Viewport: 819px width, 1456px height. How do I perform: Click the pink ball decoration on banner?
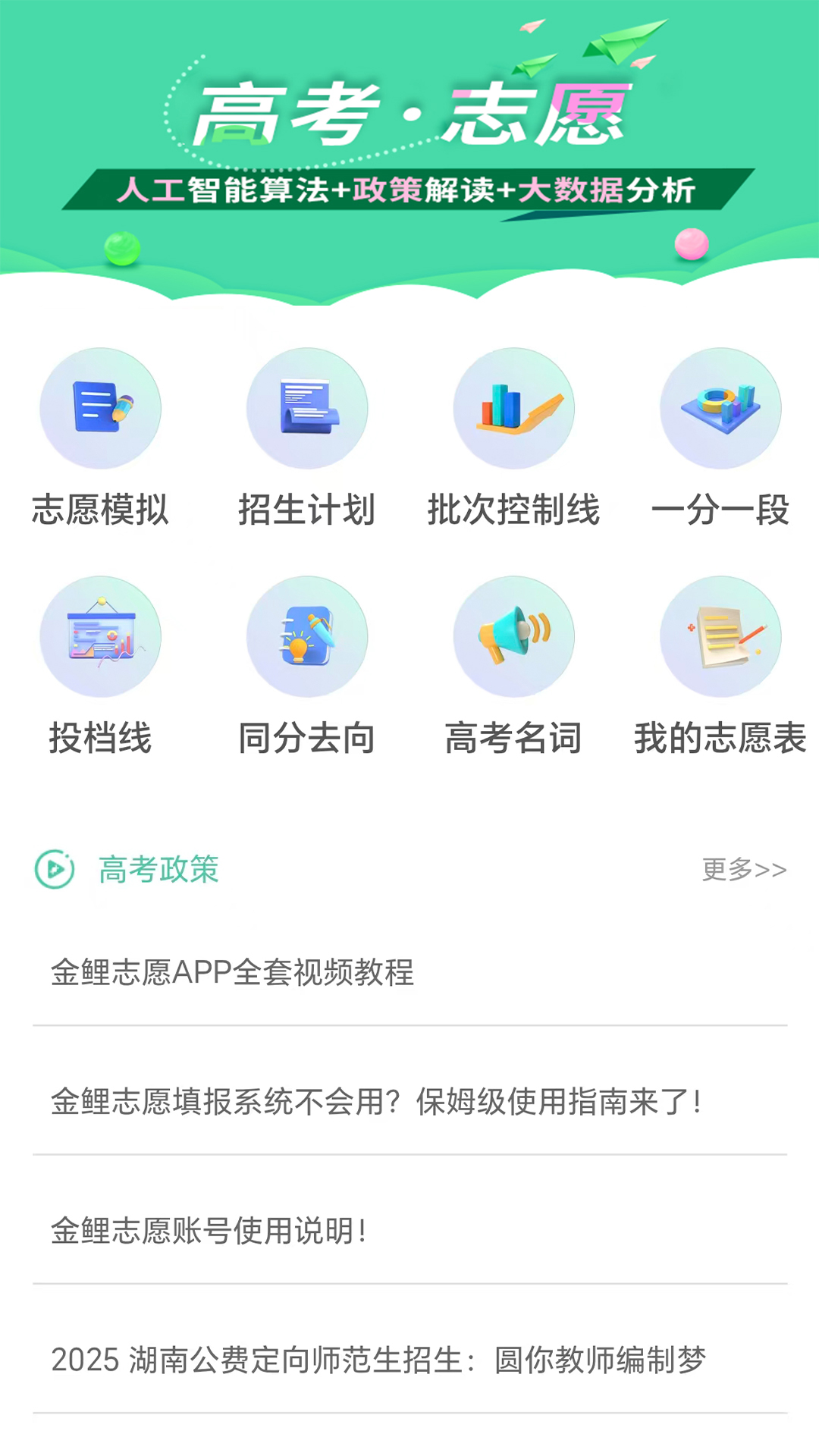pos(691,245)
